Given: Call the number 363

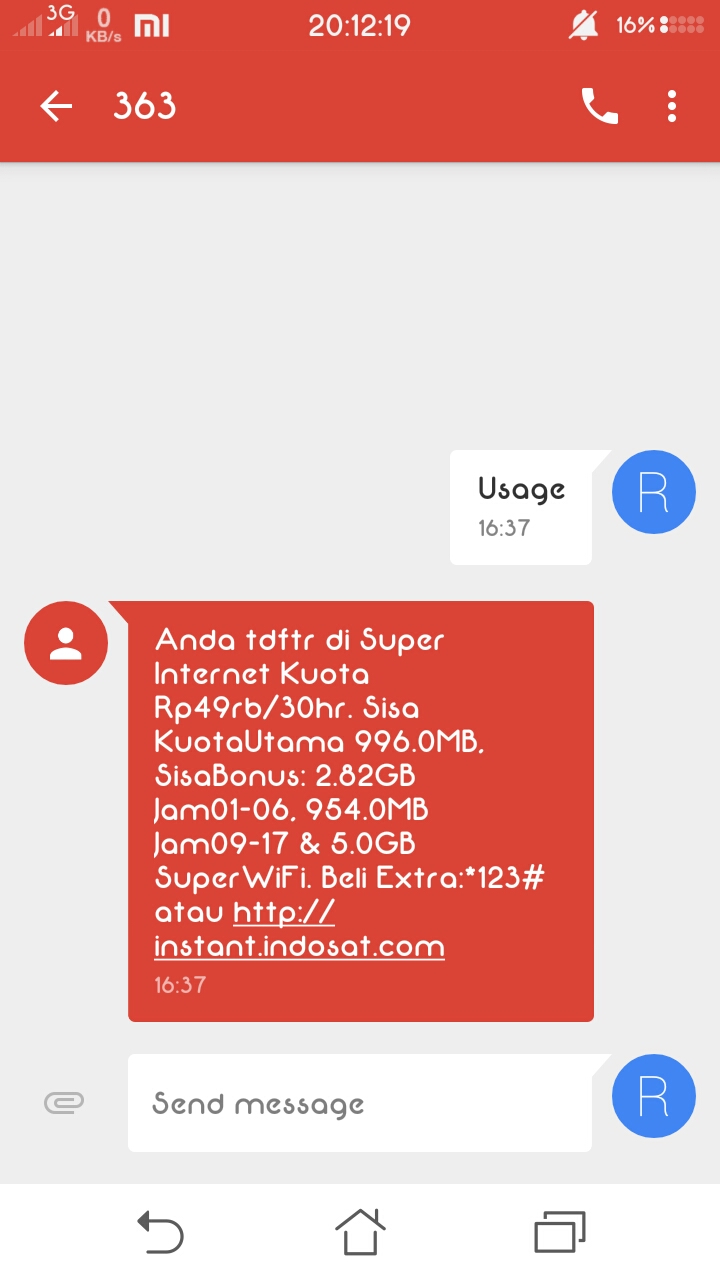Looking at the screenshot, I should pyautogui.click(x=599, y=106).
